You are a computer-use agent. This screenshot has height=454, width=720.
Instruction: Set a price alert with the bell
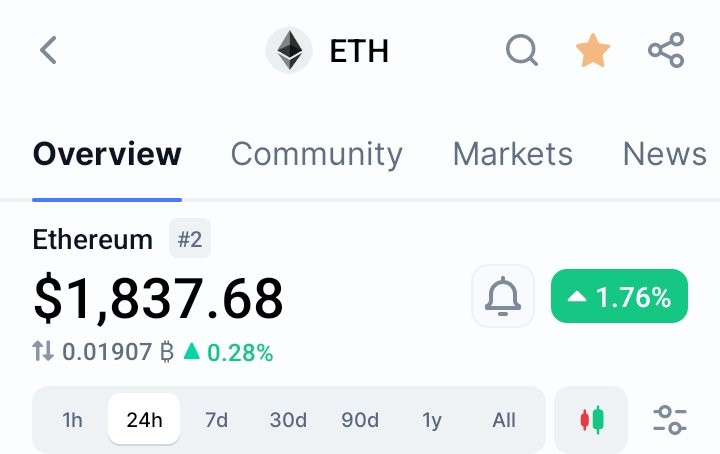(503, 296)
